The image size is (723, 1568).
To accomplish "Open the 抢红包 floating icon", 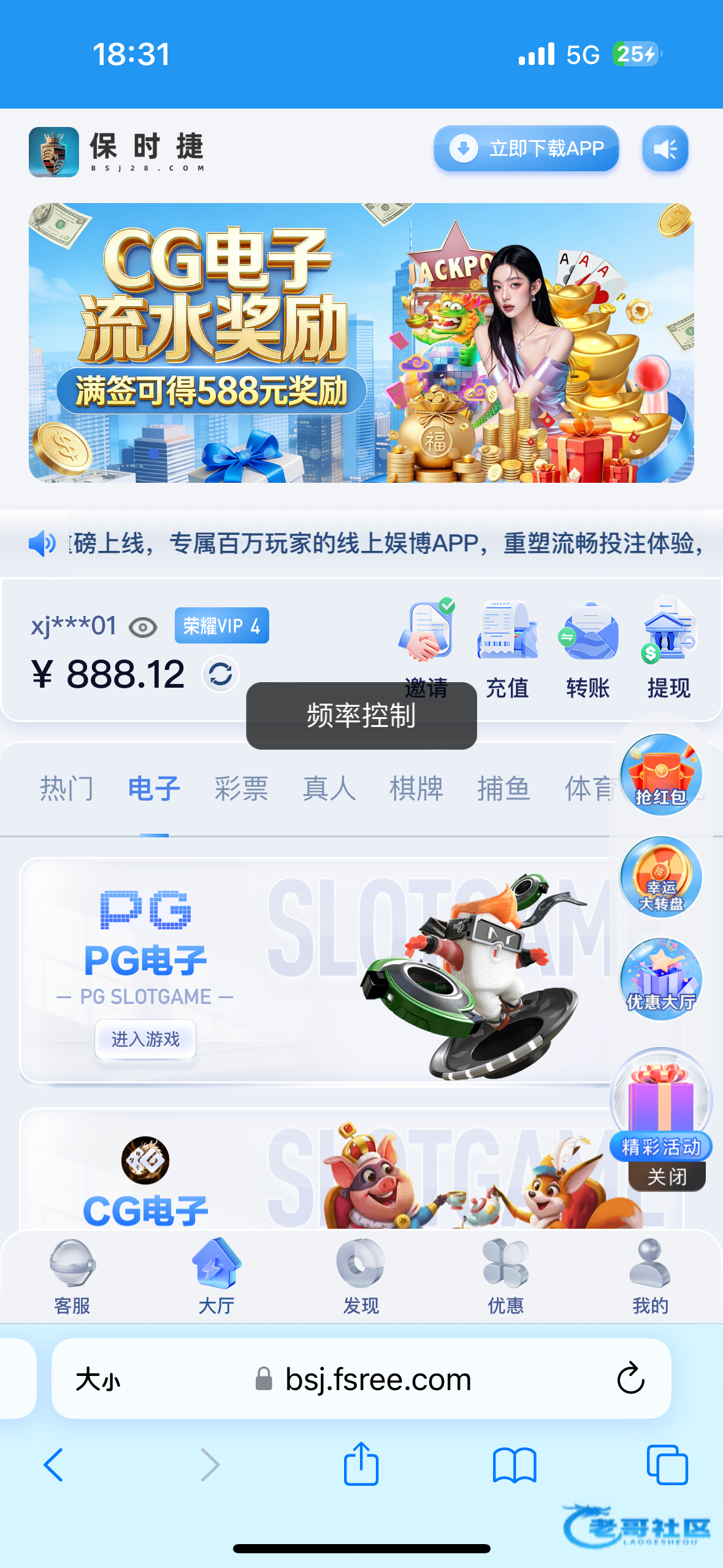I will point(660,775).
